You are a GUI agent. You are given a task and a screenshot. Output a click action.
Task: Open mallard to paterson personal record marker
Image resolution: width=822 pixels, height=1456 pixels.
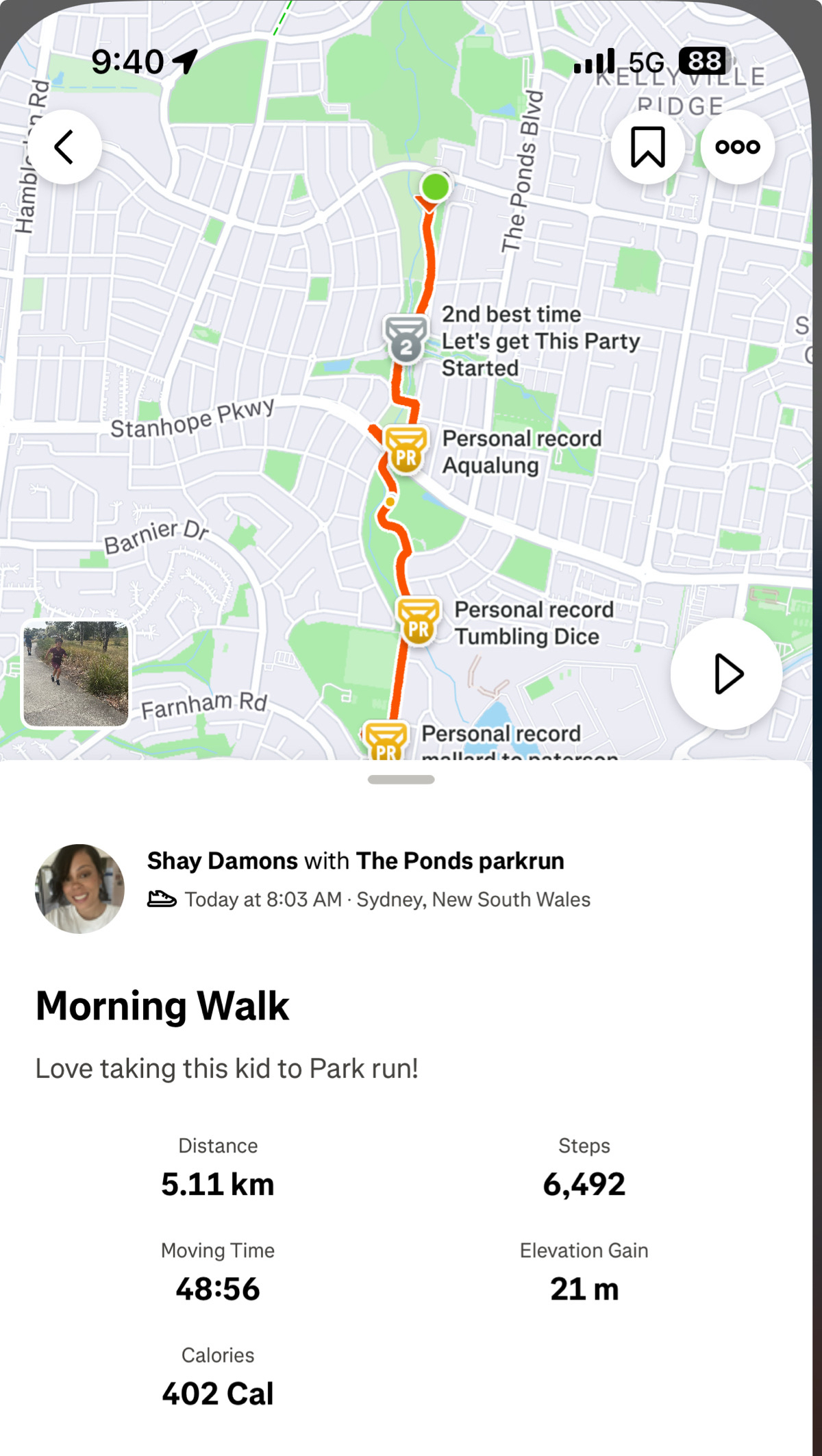pos(386,741)
